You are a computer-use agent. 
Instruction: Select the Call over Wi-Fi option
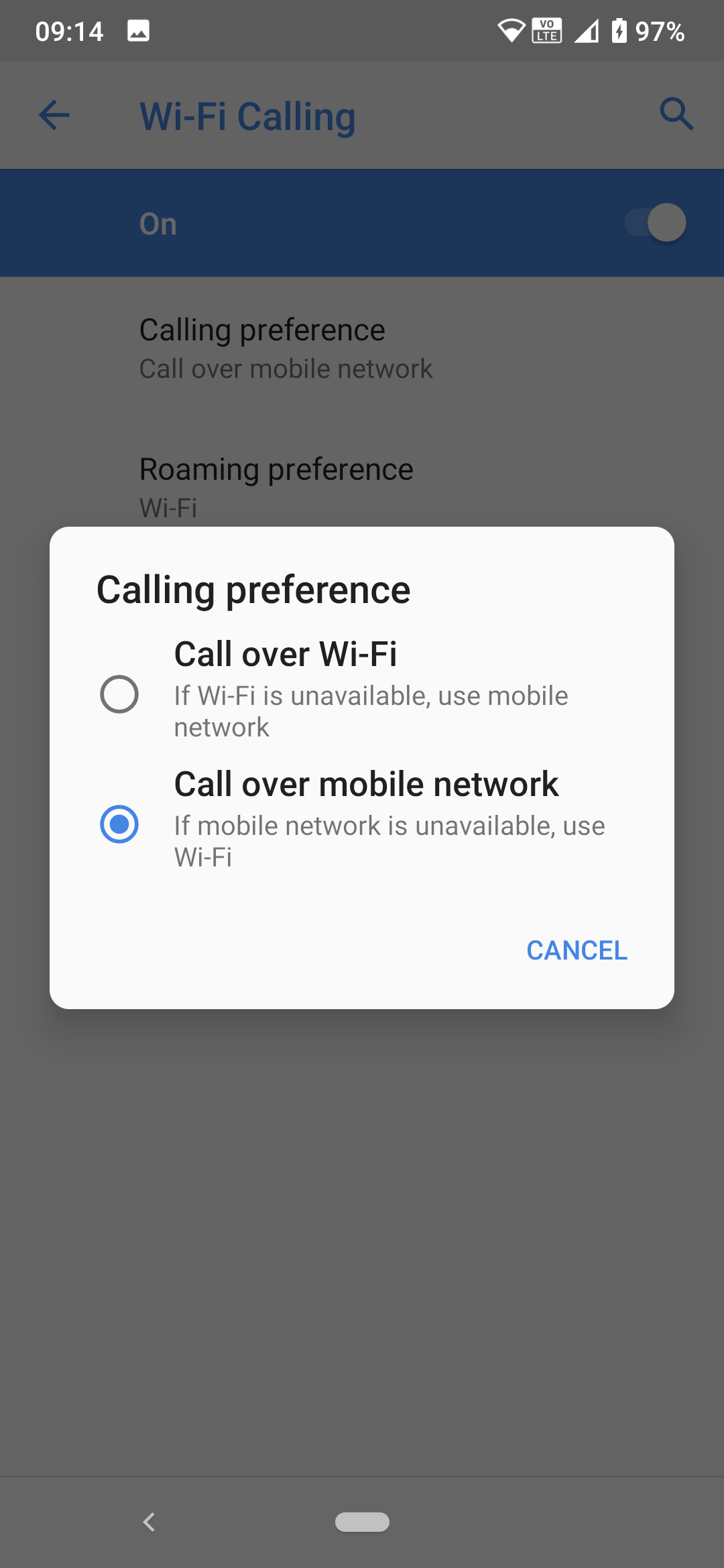point(362,690)
